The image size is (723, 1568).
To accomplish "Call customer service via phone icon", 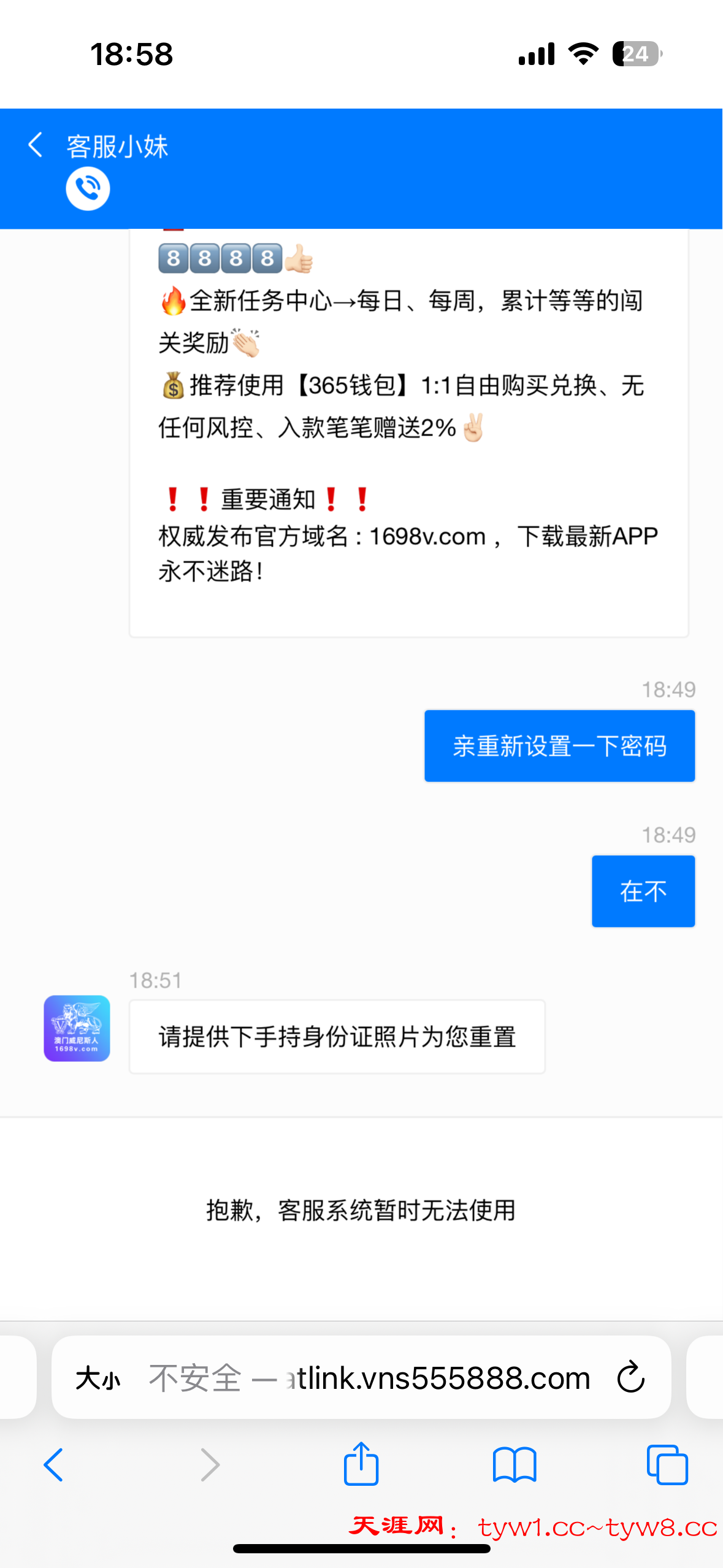I will click(88, 188).
